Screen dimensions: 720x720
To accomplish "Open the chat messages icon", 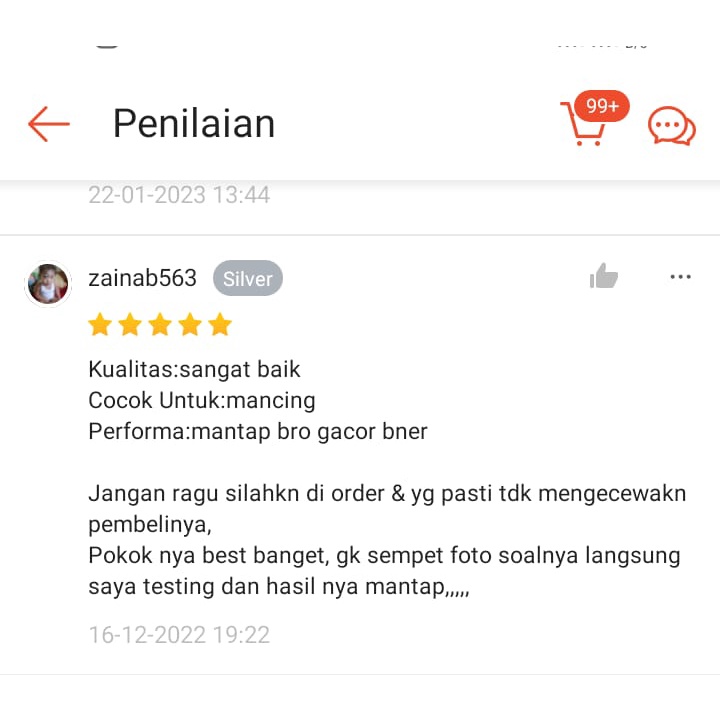I will [x=671, y=126].
